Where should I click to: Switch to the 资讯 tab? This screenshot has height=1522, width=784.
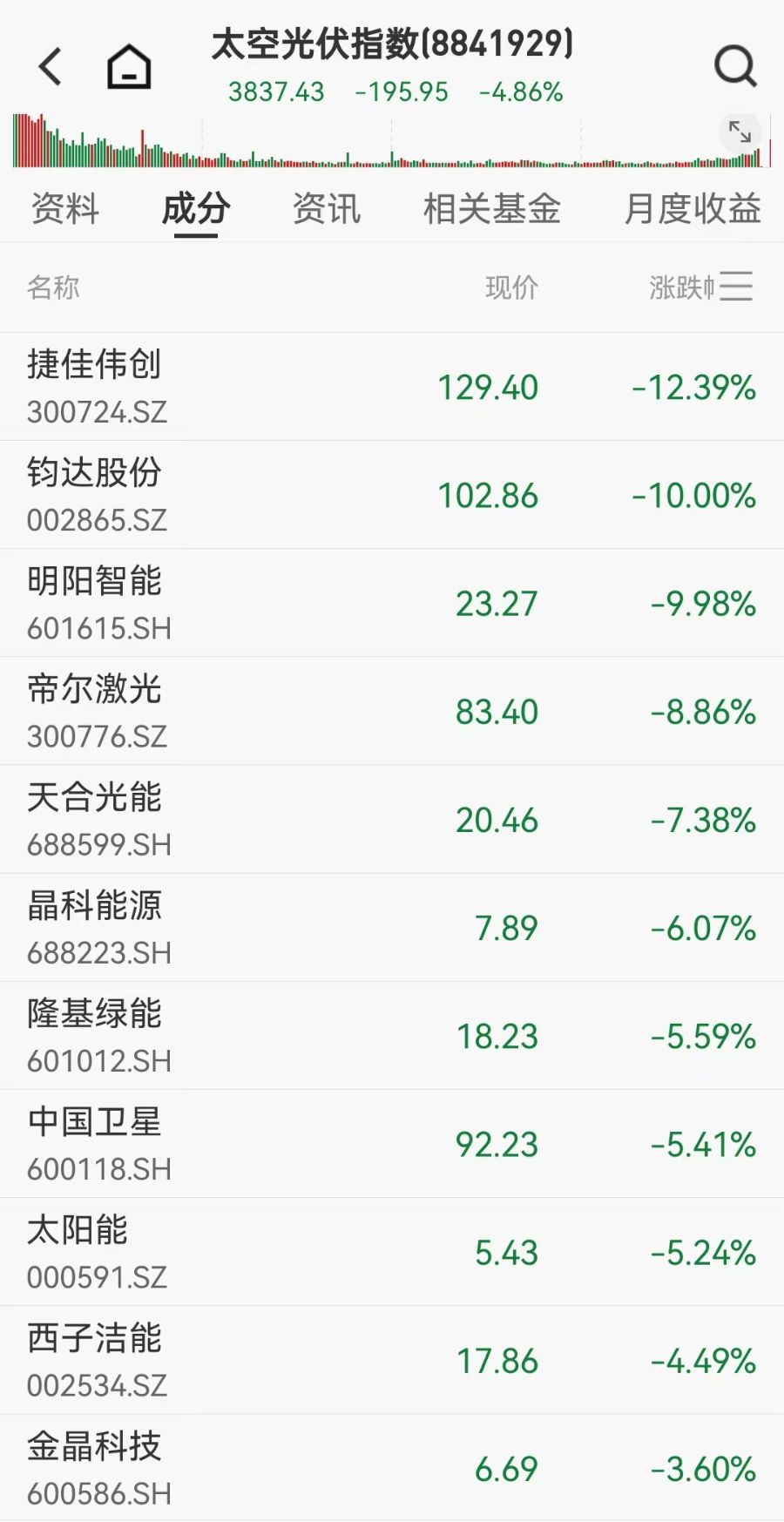pos(327,209)
